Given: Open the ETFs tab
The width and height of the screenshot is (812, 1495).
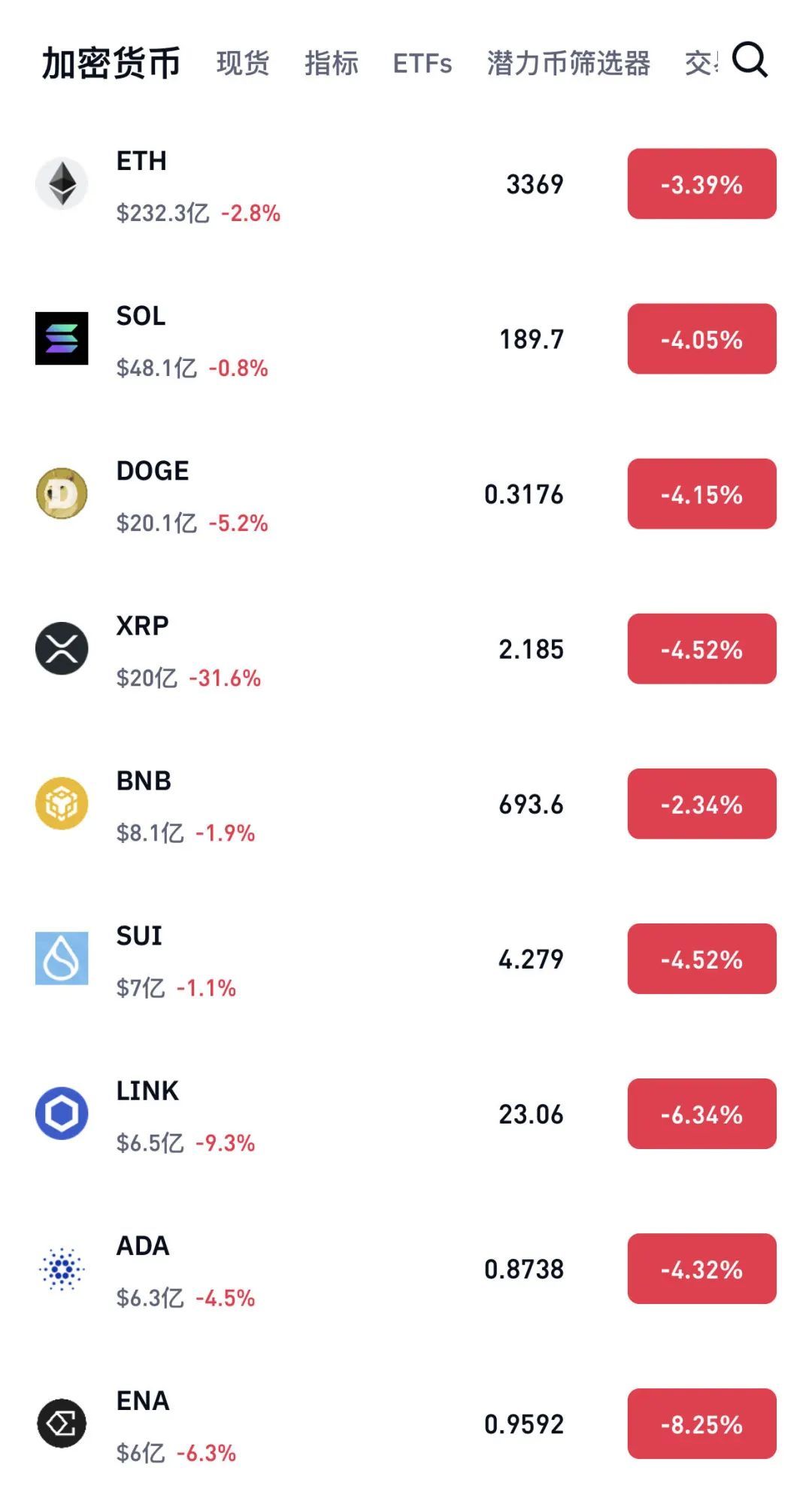Looking at the screenshot, I should tap(422, 63).
